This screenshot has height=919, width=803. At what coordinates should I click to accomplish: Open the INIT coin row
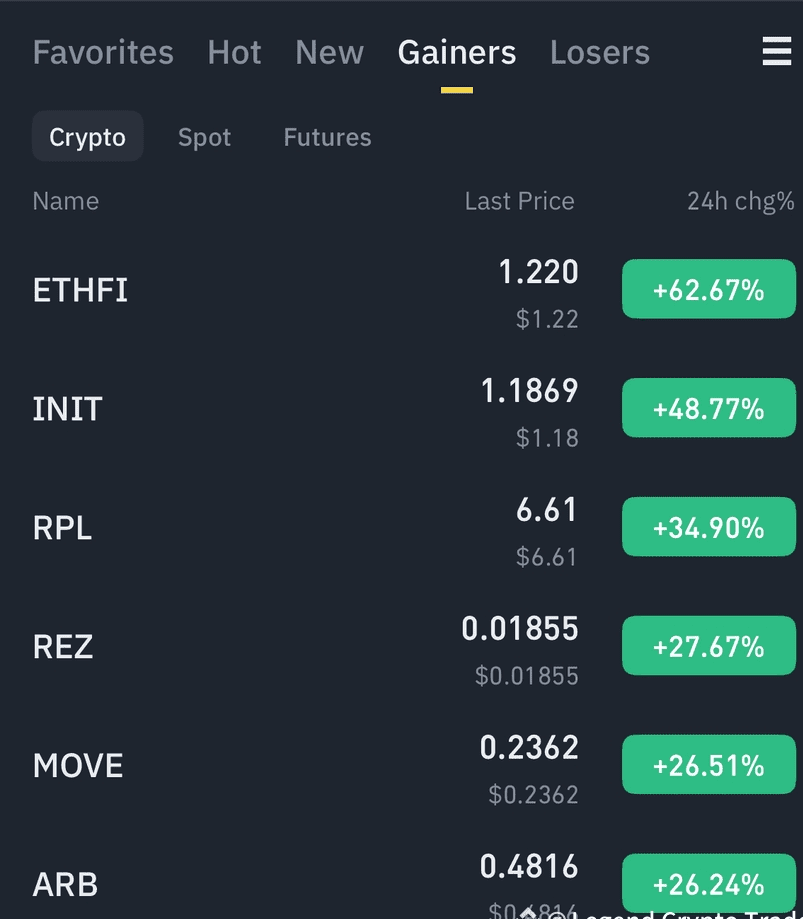coord(68,409)
